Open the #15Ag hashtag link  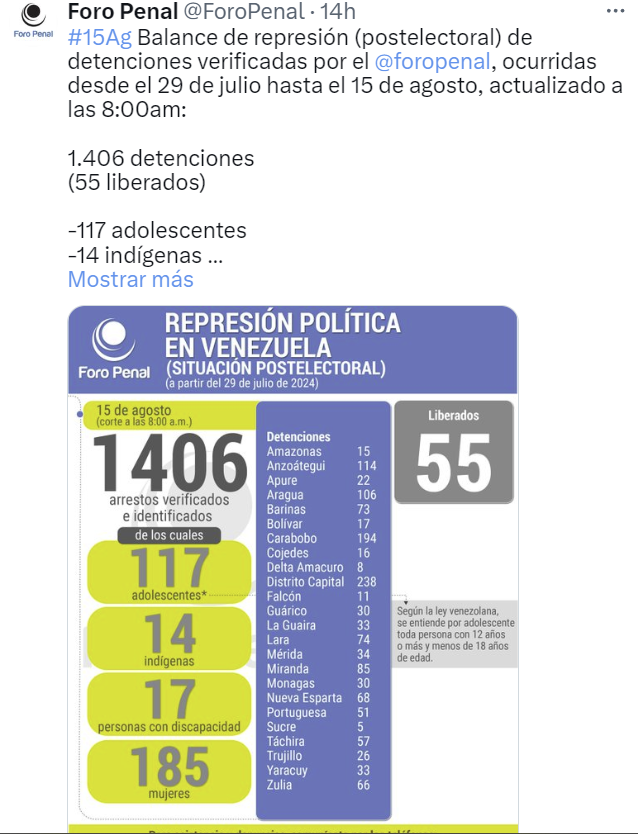coord(99,38)
